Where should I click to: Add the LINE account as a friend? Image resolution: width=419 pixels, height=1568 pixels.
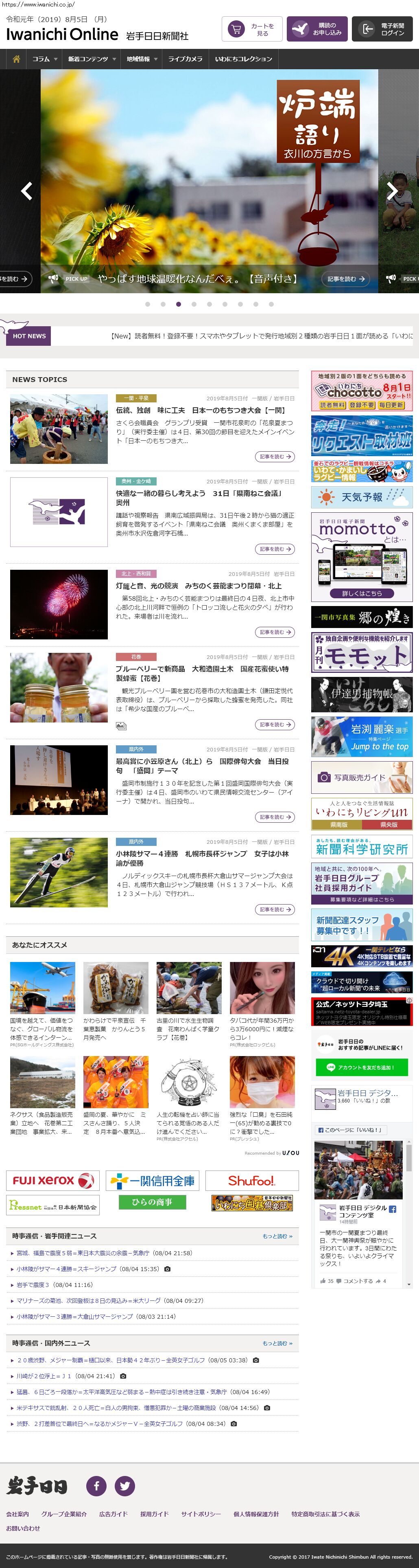361,1067
